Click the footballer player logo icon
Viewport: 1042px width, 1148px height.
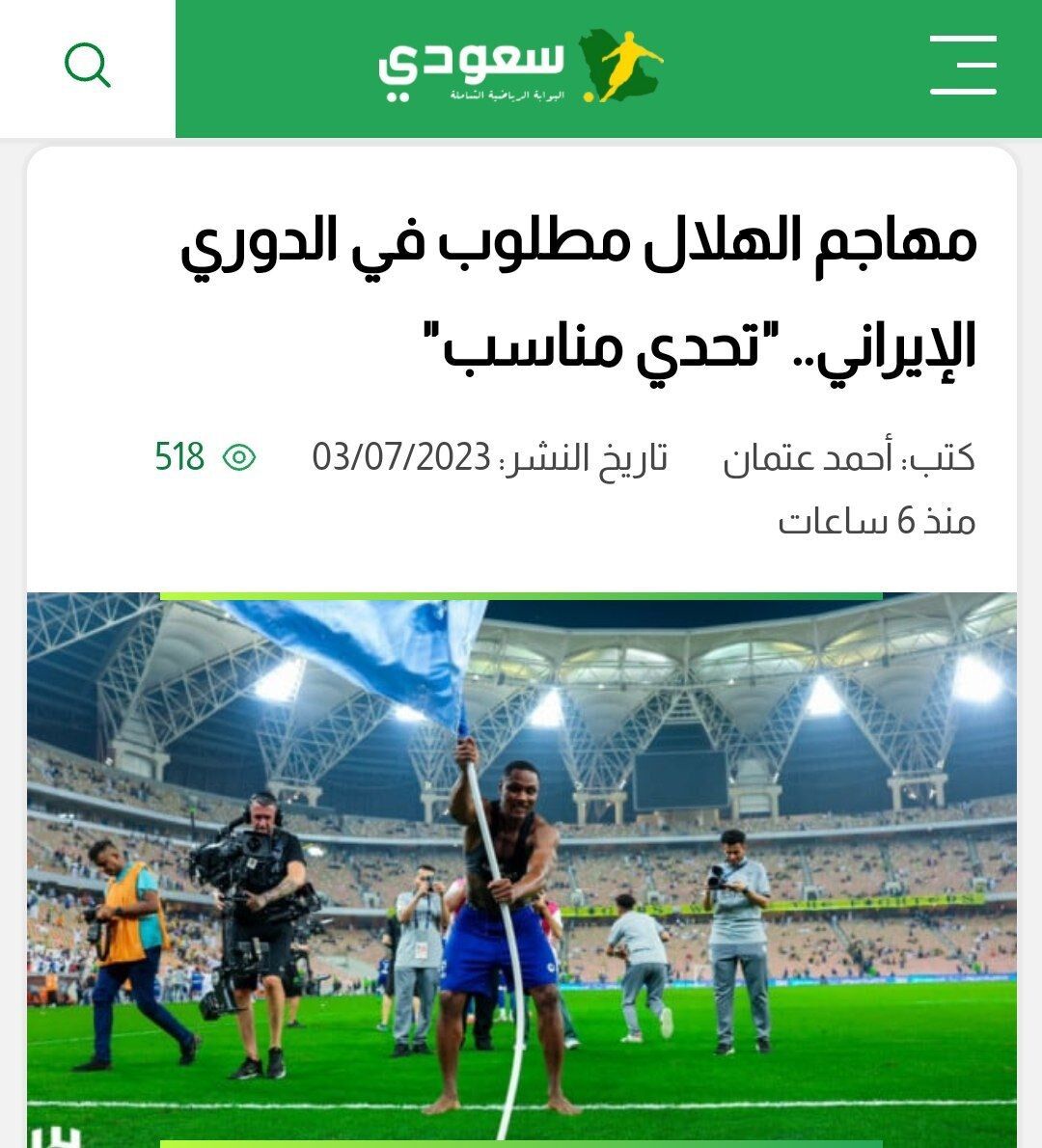[629, 63]
